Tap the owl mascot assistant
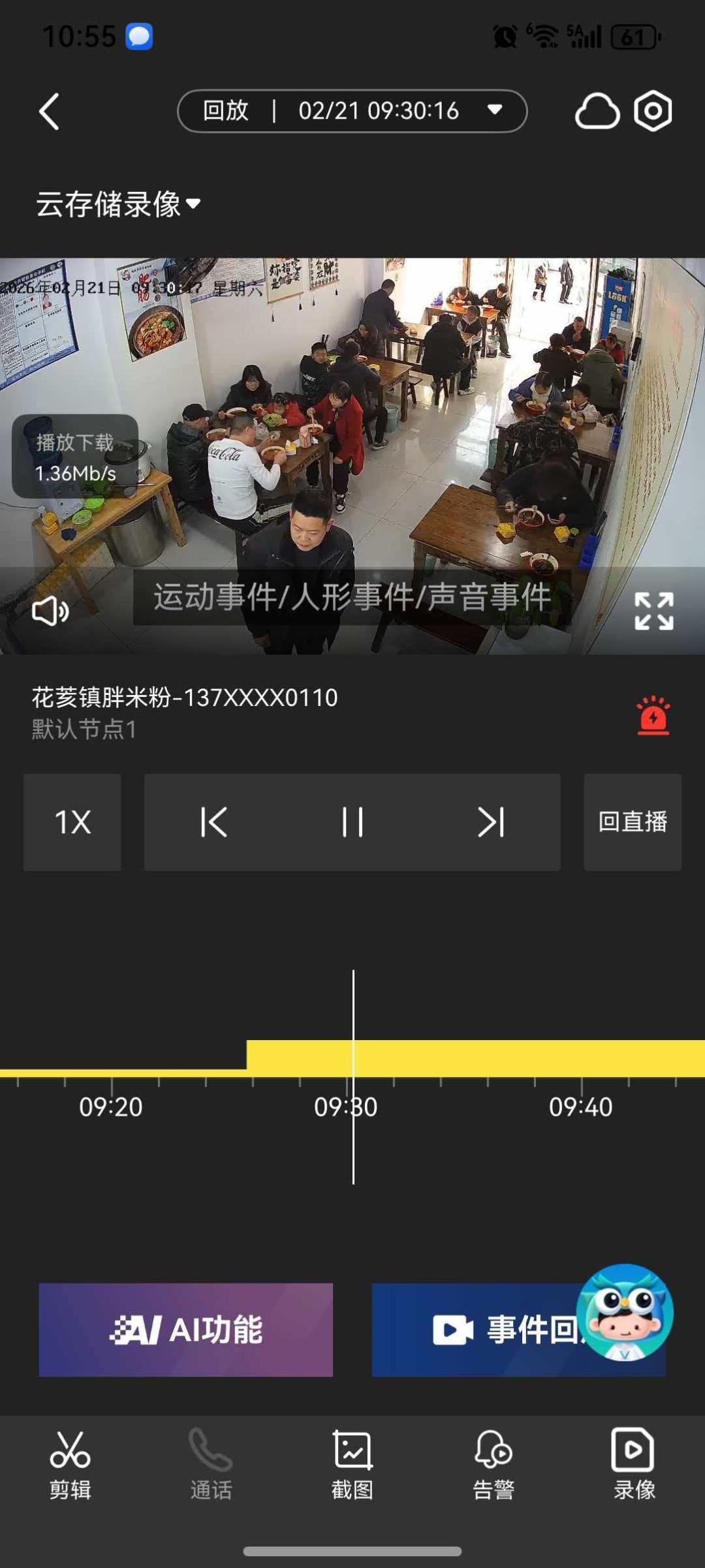 click(625, 1313)
